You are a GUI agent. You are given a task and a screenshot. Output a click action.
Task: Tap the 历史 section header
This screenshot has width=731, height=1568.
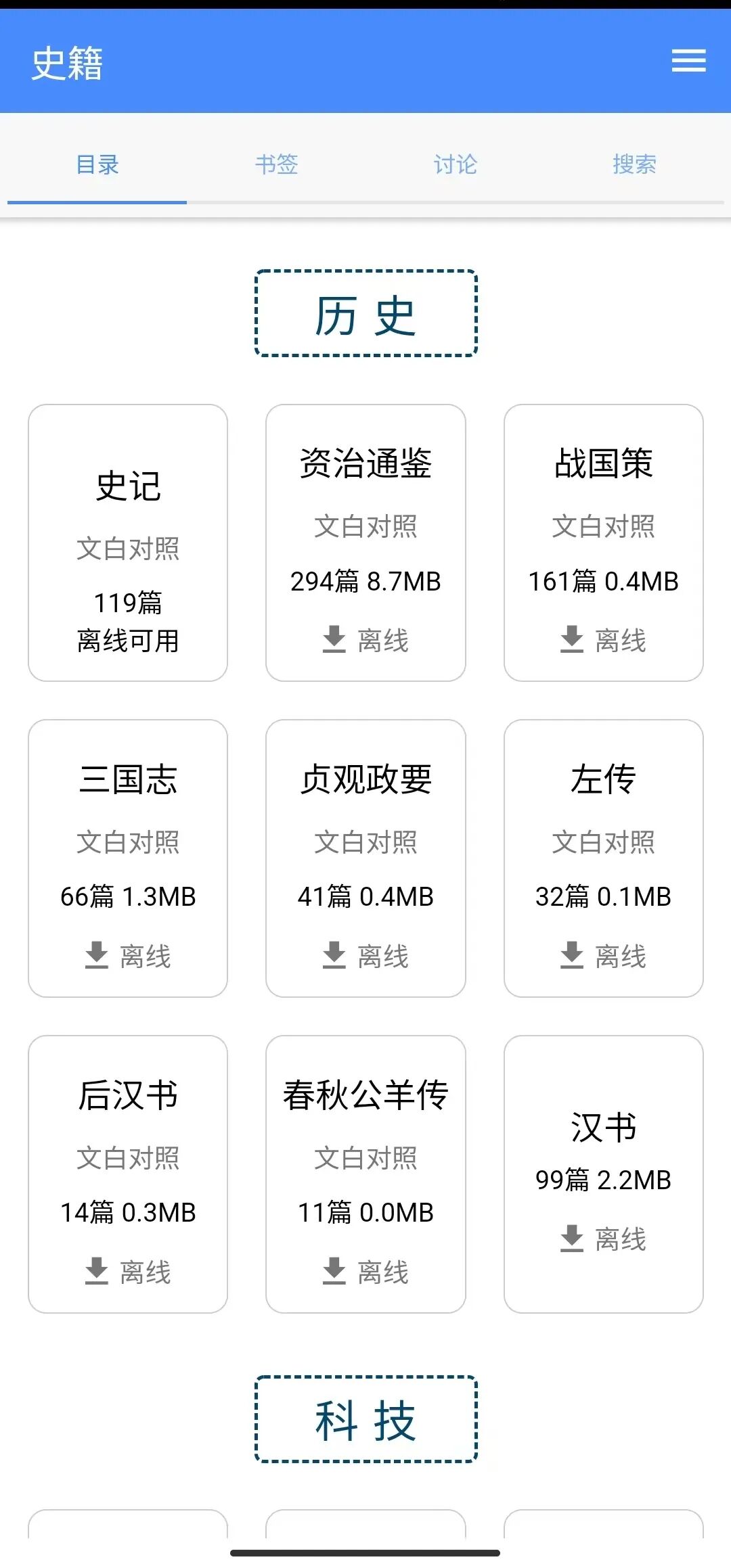(365, 313)
